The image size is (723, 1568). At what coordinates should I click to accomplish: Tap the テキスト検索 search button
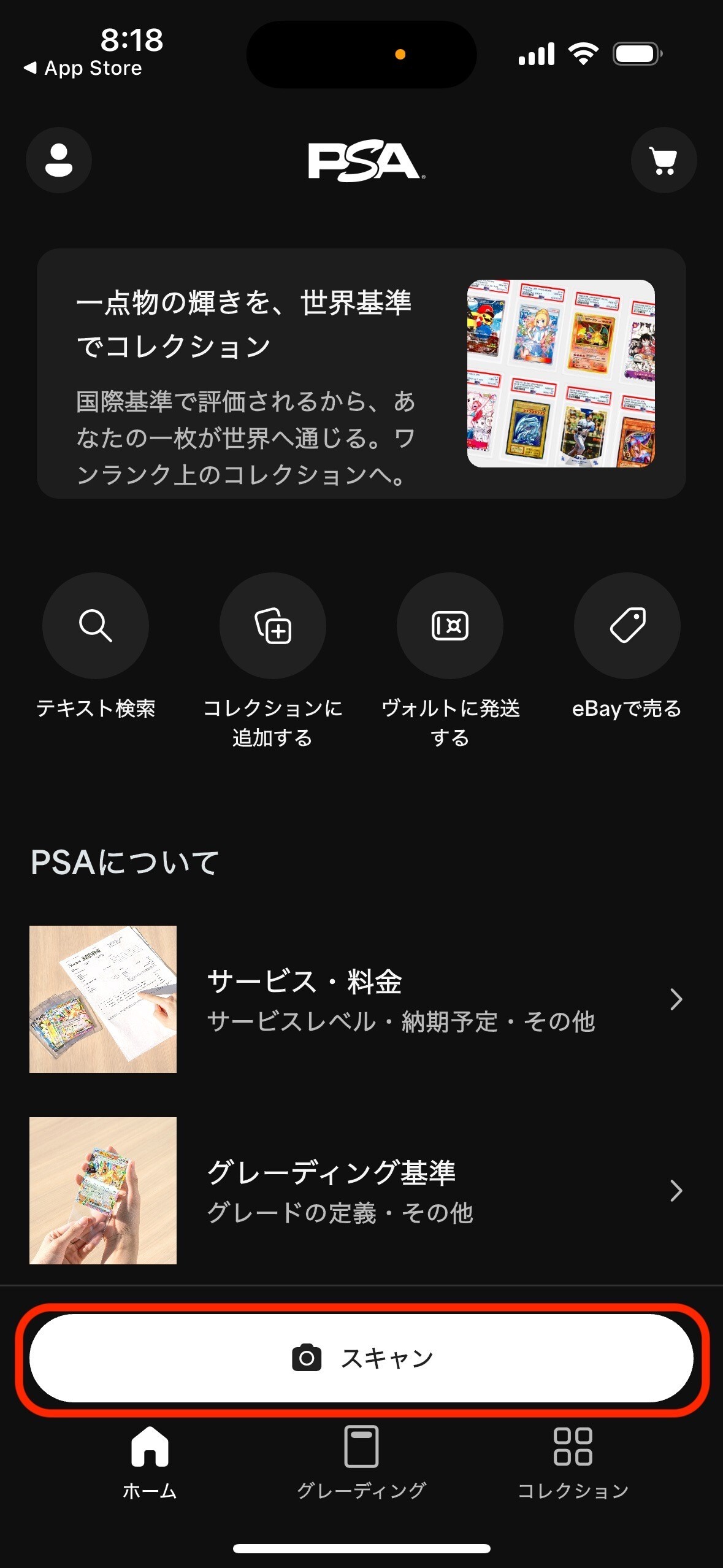[x=96, y=626]
